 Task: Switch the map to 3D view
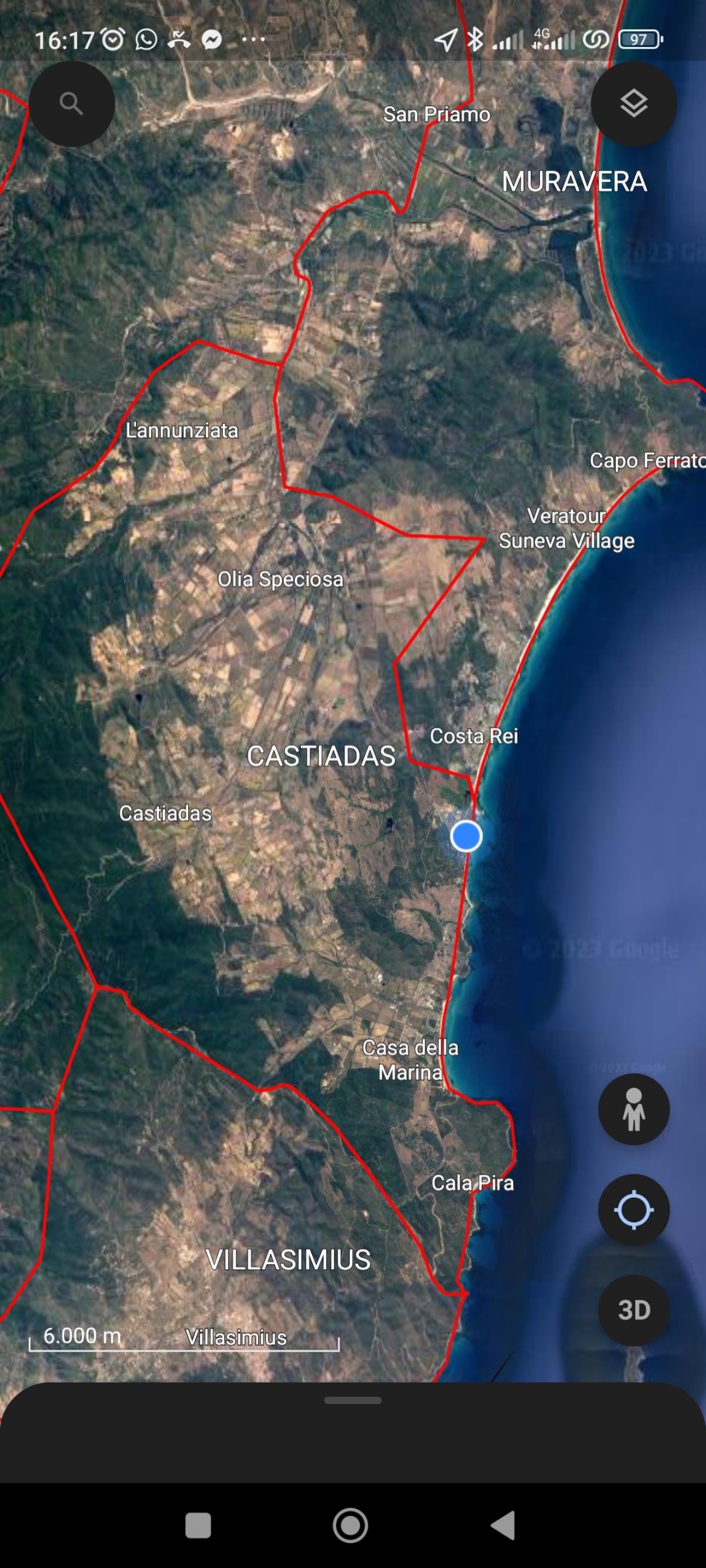click(634, 1310)
